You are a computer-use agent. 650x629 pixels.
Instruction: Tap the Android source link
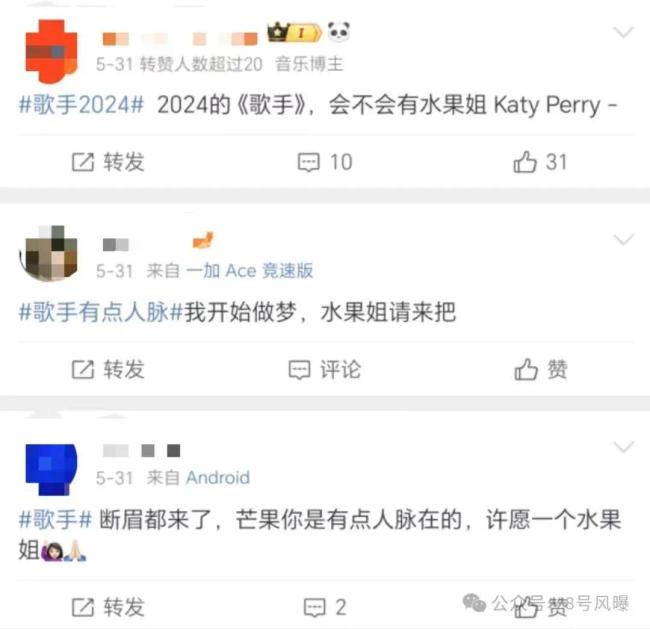tap(217, 477)
